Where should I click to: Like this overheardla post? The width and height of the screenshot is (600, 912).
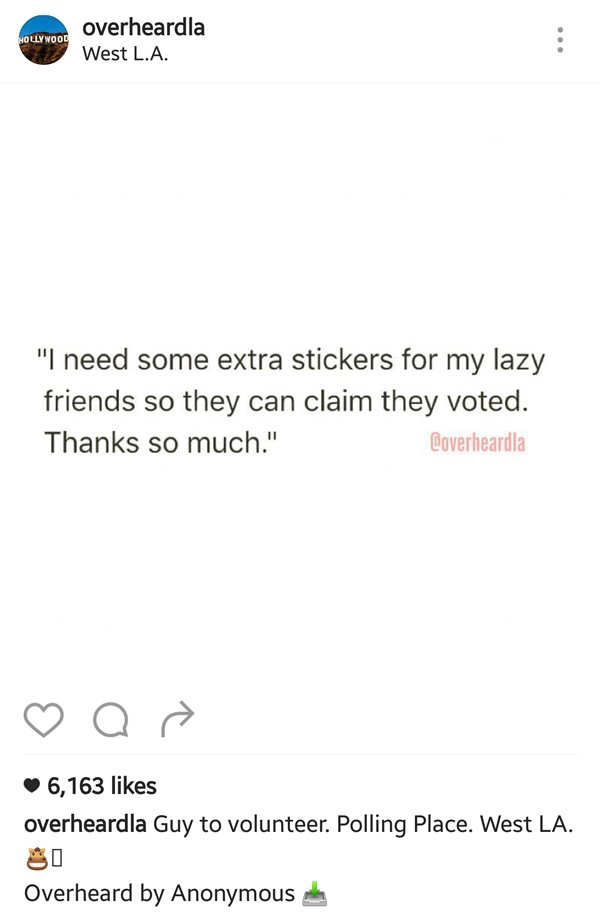(x=43, y=719)
